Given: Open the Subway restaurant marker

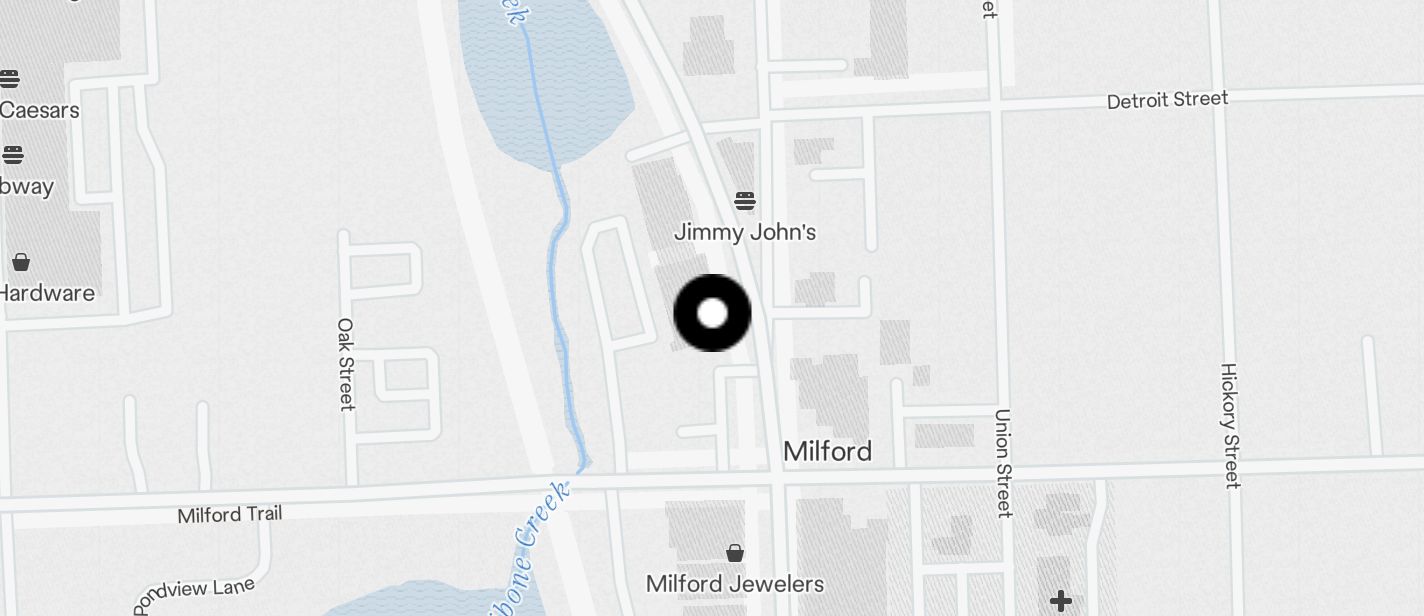Looking at the screenshot, I should pos(12,155).
